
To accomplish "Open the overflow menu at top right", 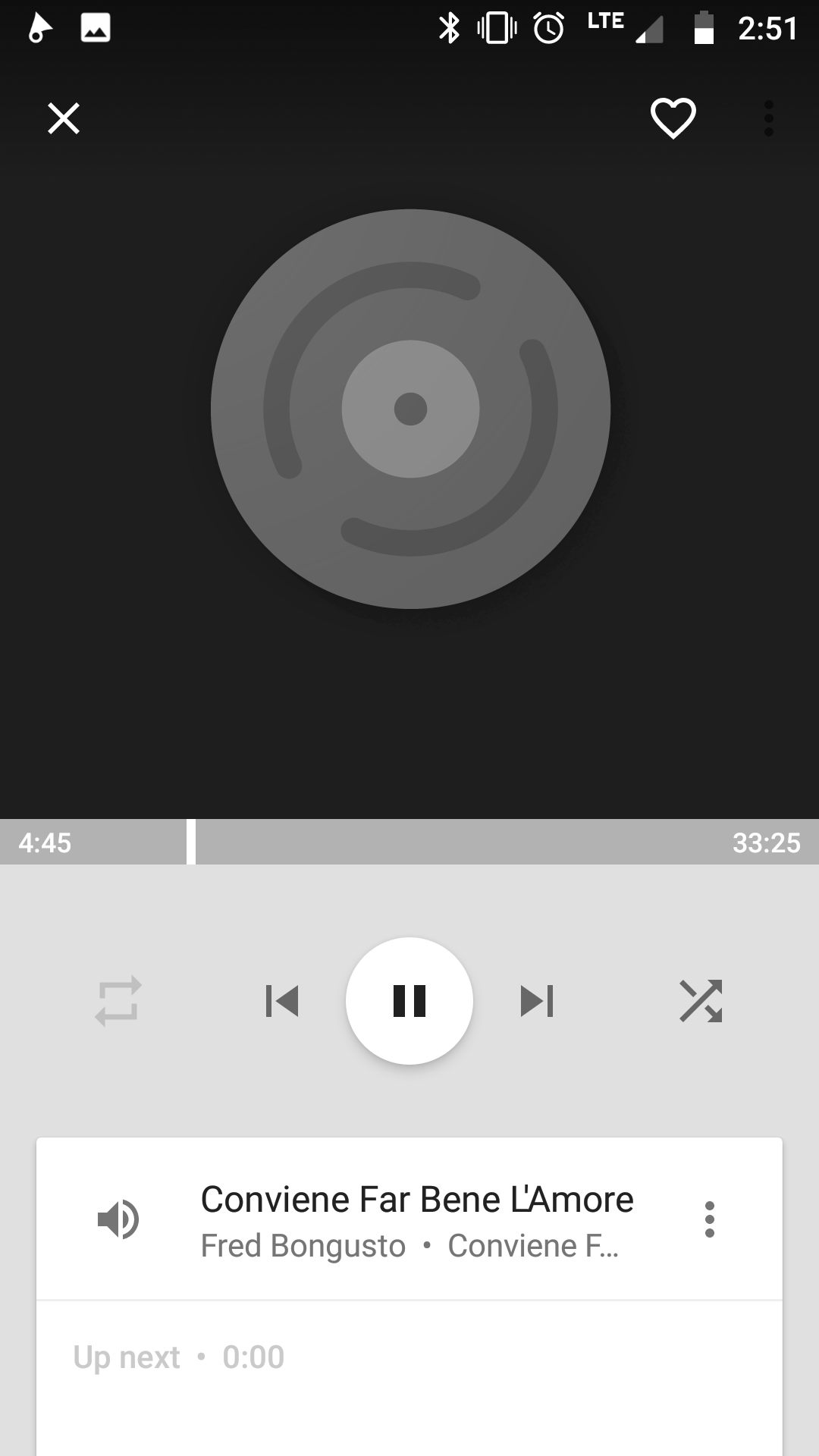I will [x=768, y=119].
